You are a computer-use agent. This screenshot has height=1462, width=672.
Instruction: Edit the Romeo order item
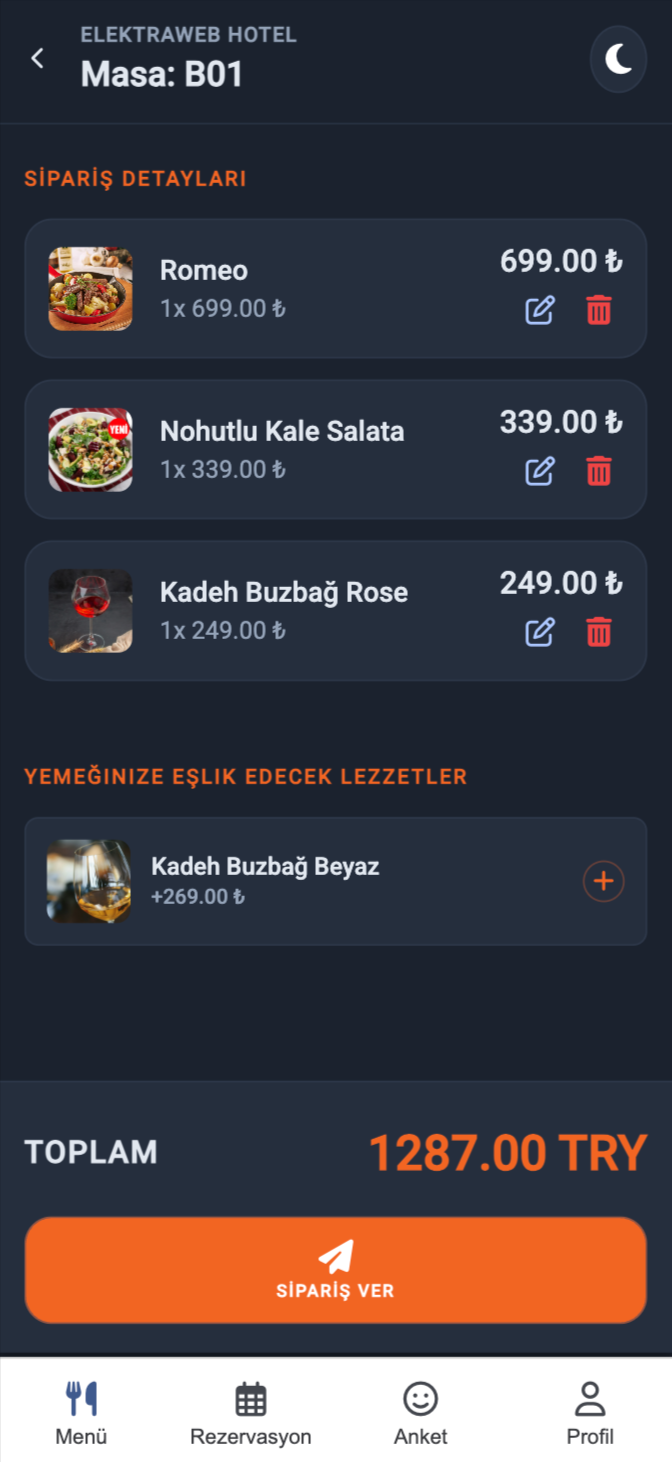(540, 310)
